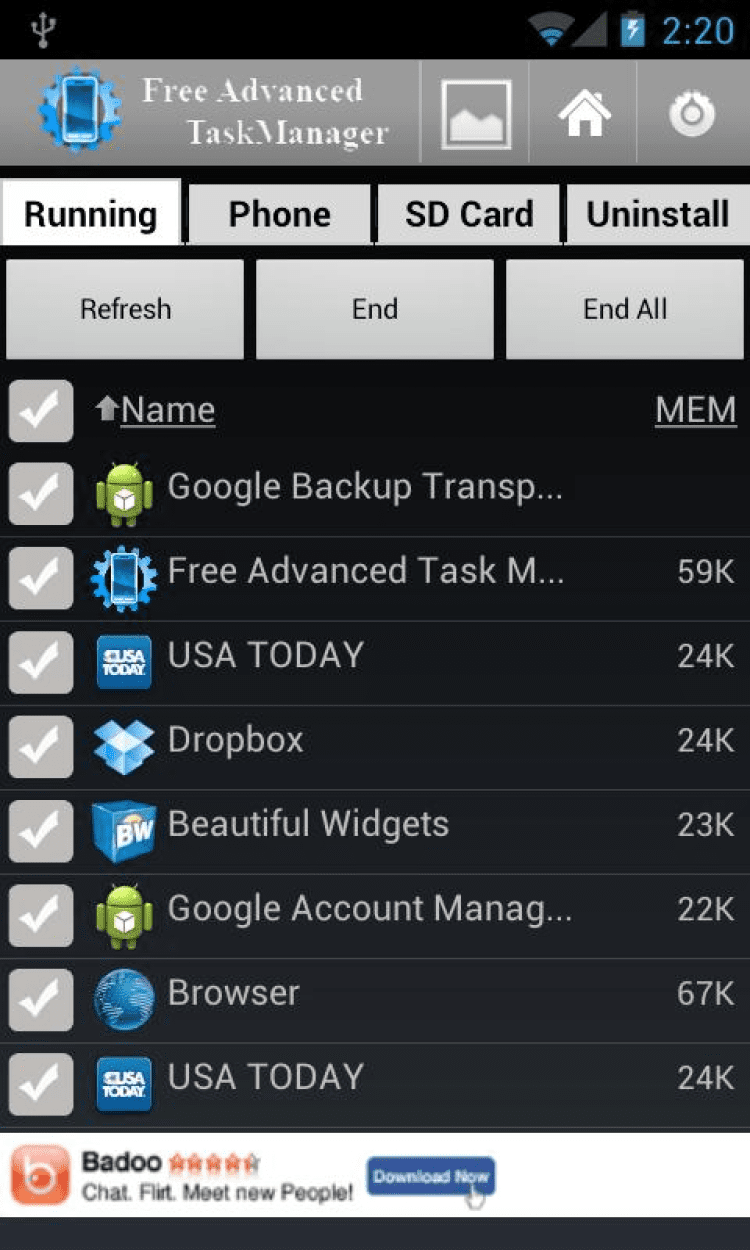Switch to the Phone tab
This screenshot has height=1250, width=750.
click(x=279, y=214)
